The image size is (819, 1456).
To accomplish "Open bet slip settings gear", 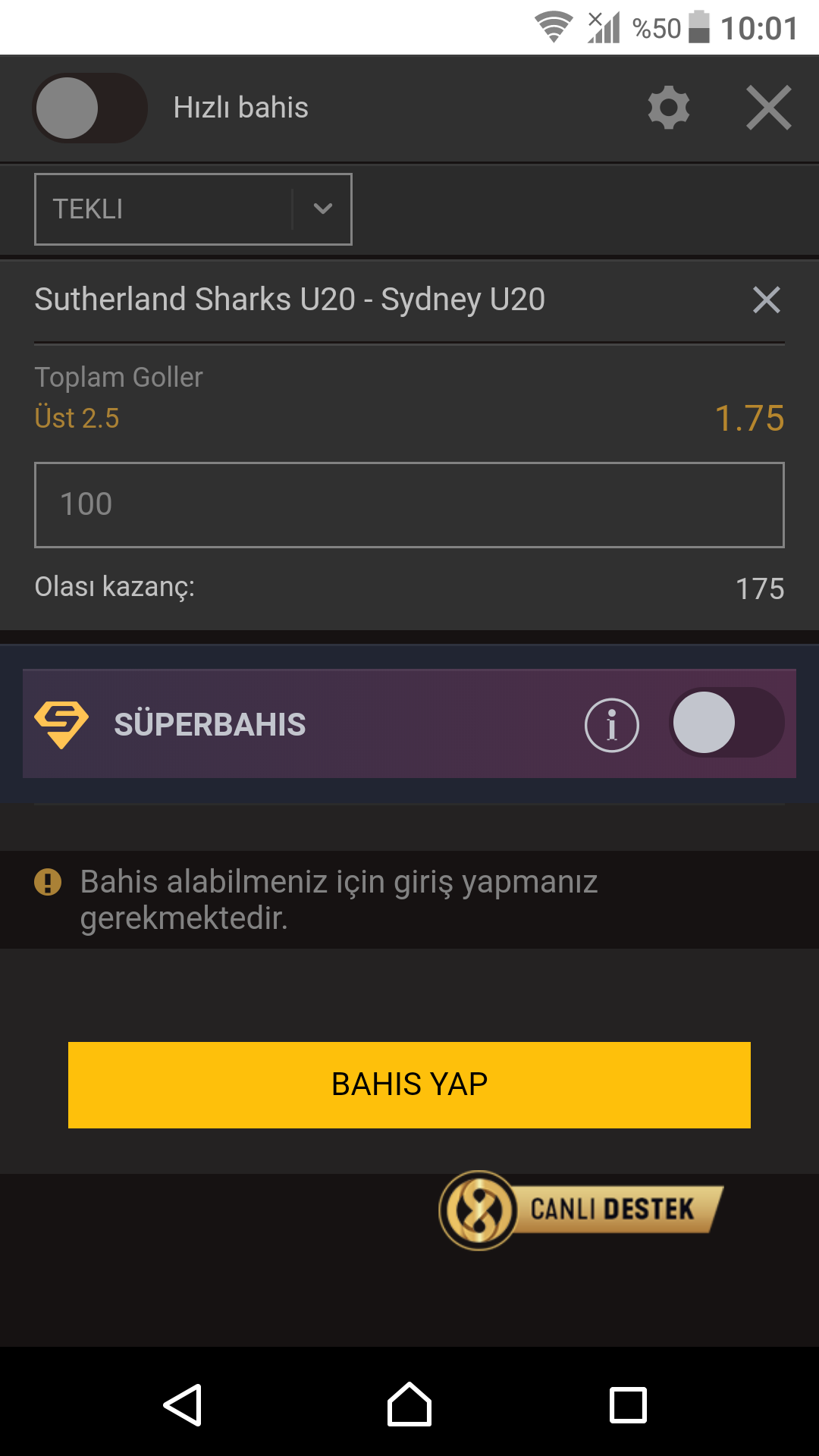I will coord(669,108).
